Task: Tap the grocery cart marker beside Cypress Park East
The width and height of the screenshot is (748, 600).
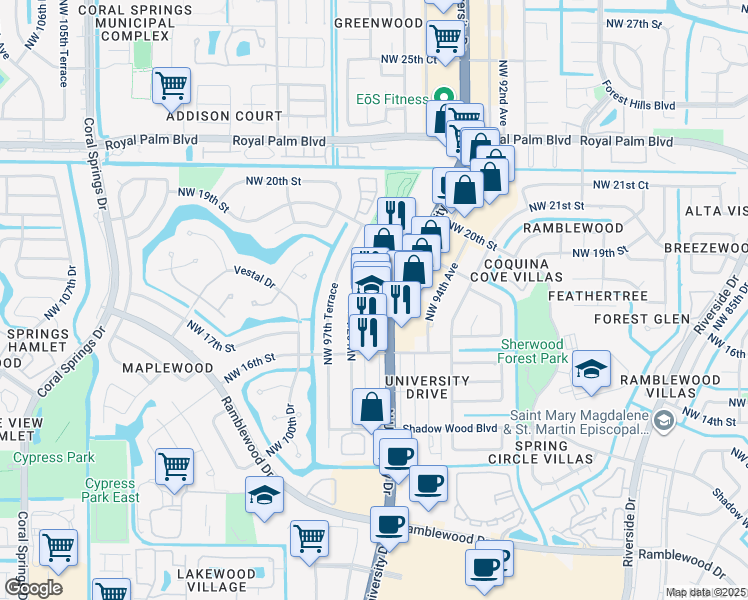Action: tap(174, 466)
